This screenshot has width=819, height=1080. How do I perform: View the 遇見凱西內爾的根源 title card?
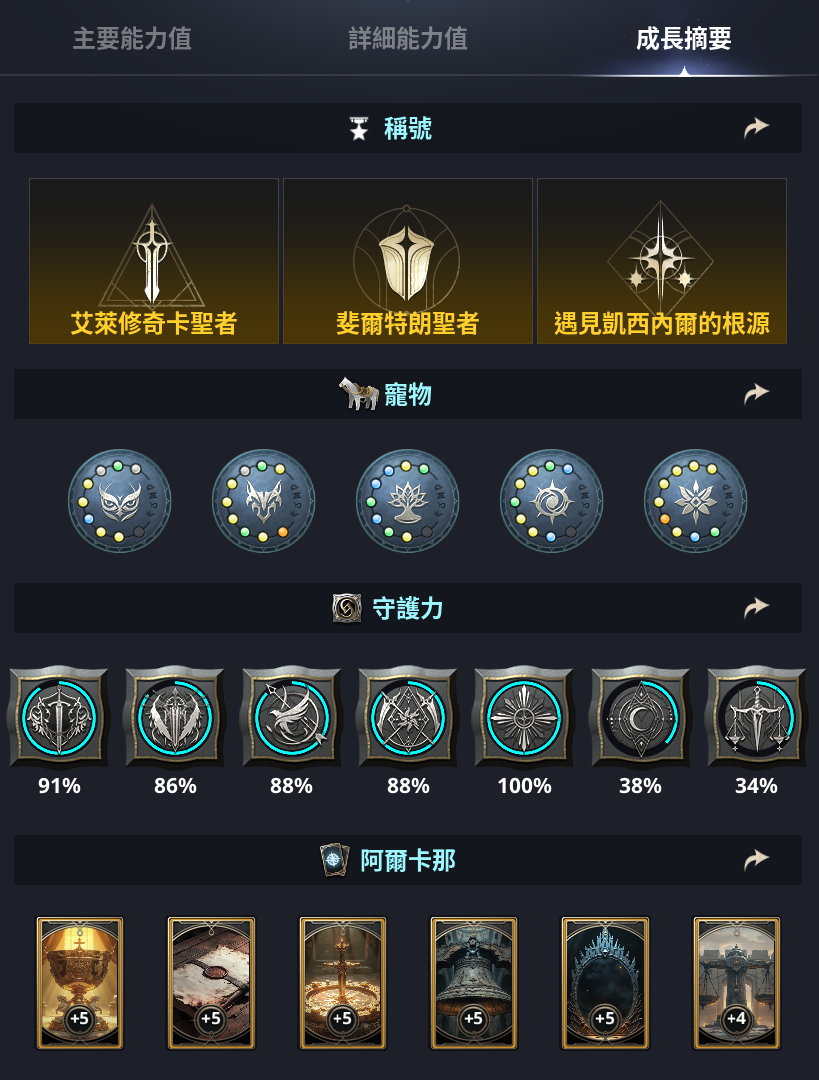(662, 261)
